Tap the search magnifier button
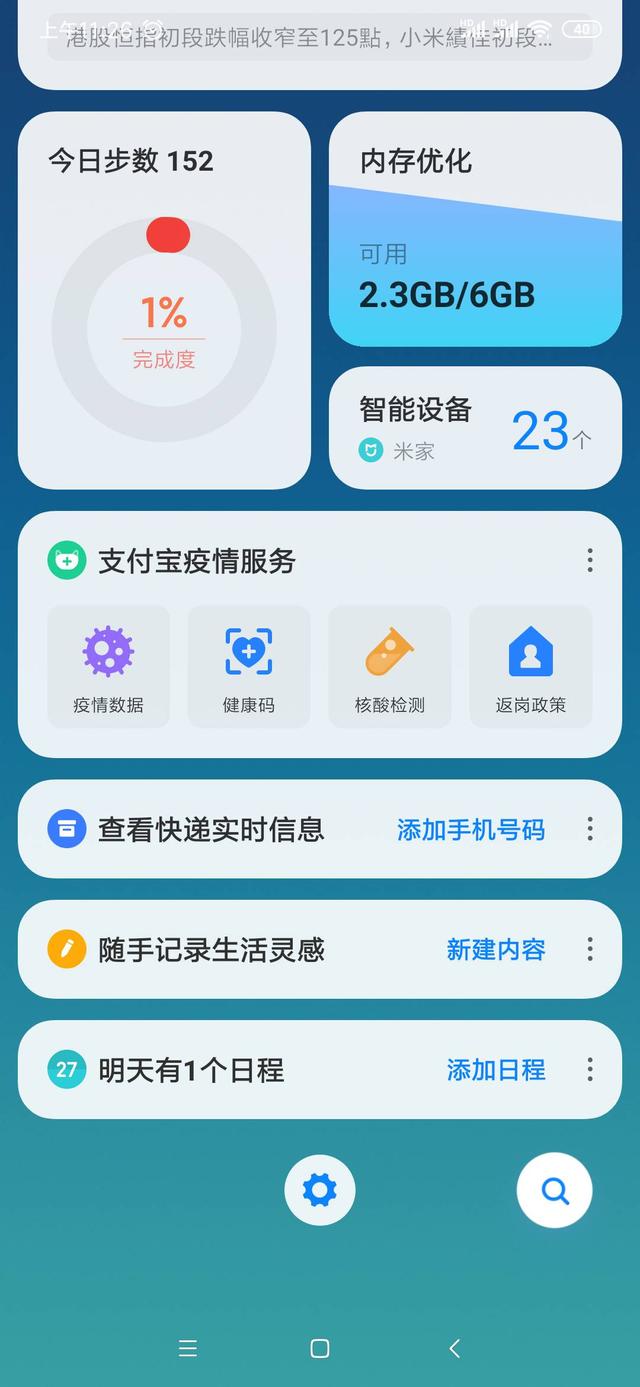Viewport: 640px width, 1387px height. (554, 1190)
